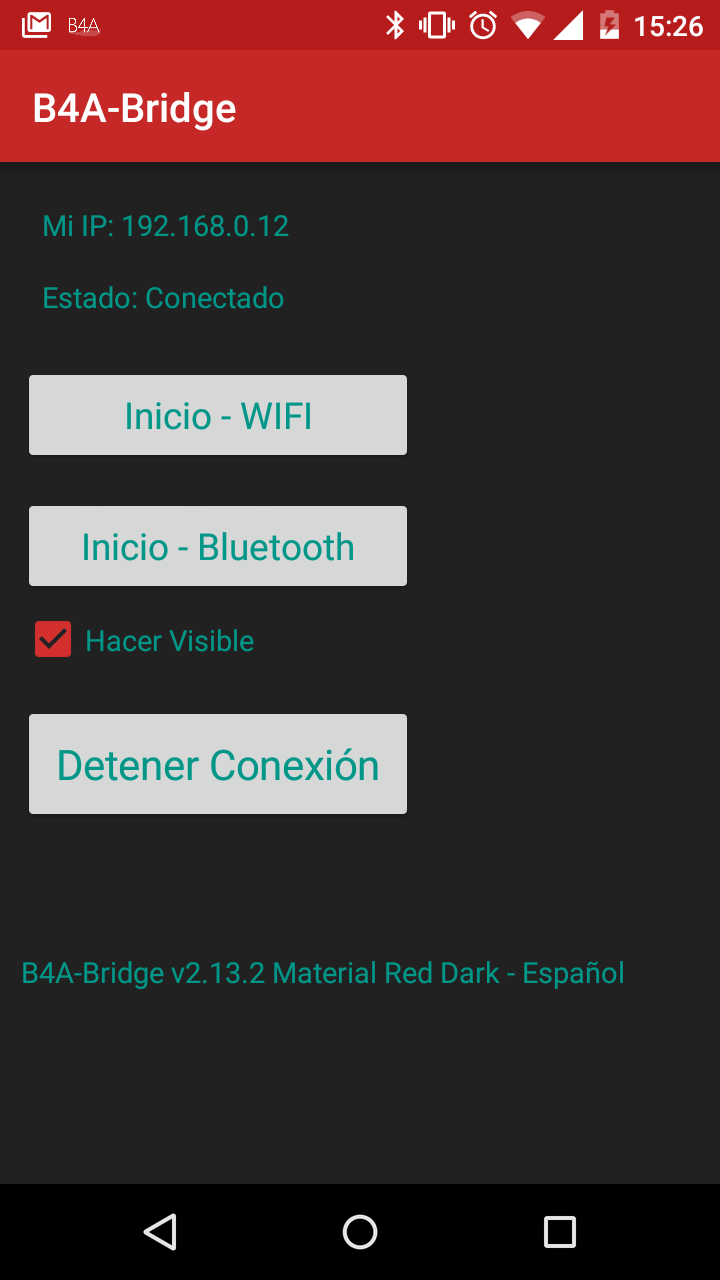
Task: Tap the Gmail notification icon
Action: tap(38, 25)
